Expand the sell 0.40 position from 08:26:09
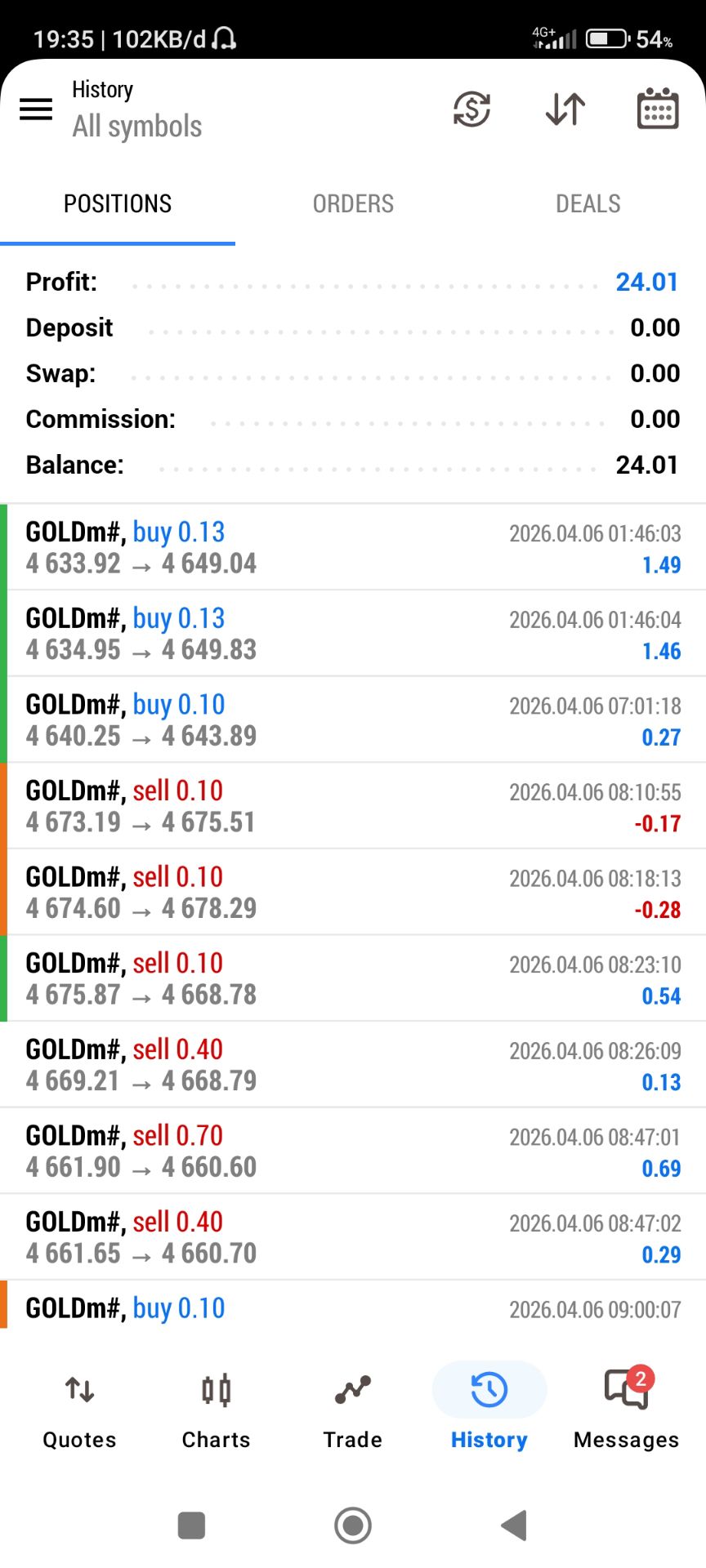706x1568 pixels. click(353, 1065)
